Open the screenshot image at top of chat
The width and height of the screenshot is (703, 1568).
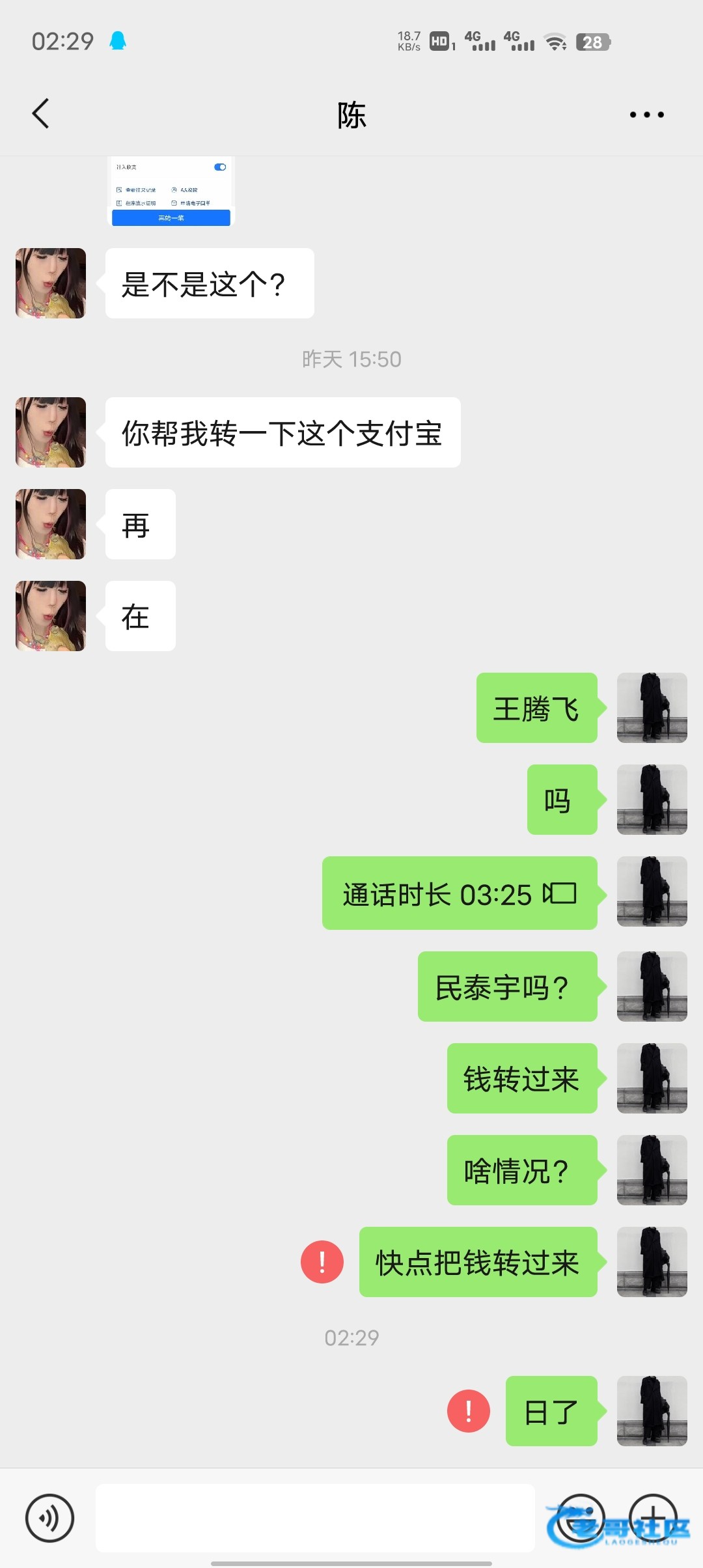tap(171, 191)
